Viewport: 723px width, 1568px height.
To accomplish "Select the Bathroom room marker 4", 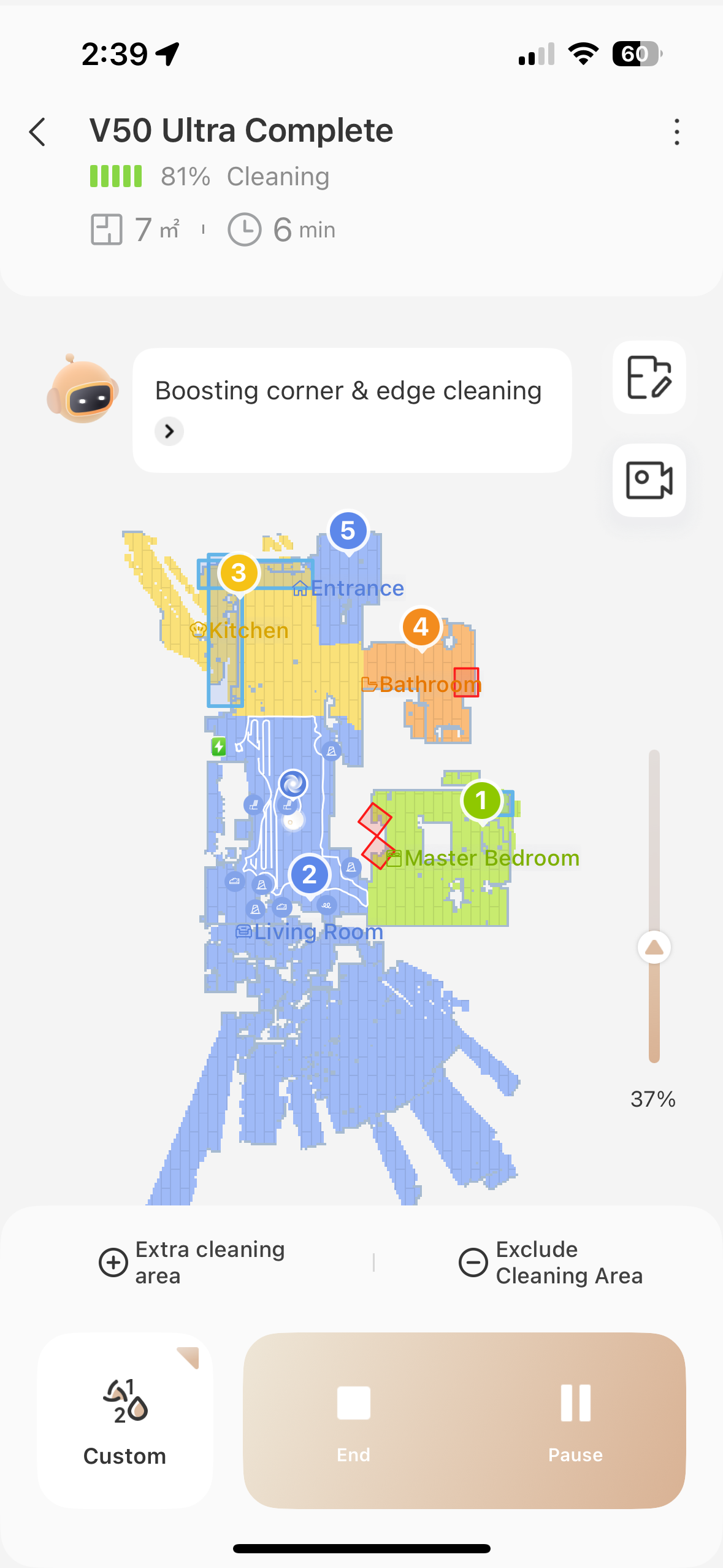I will pos(421,628).
